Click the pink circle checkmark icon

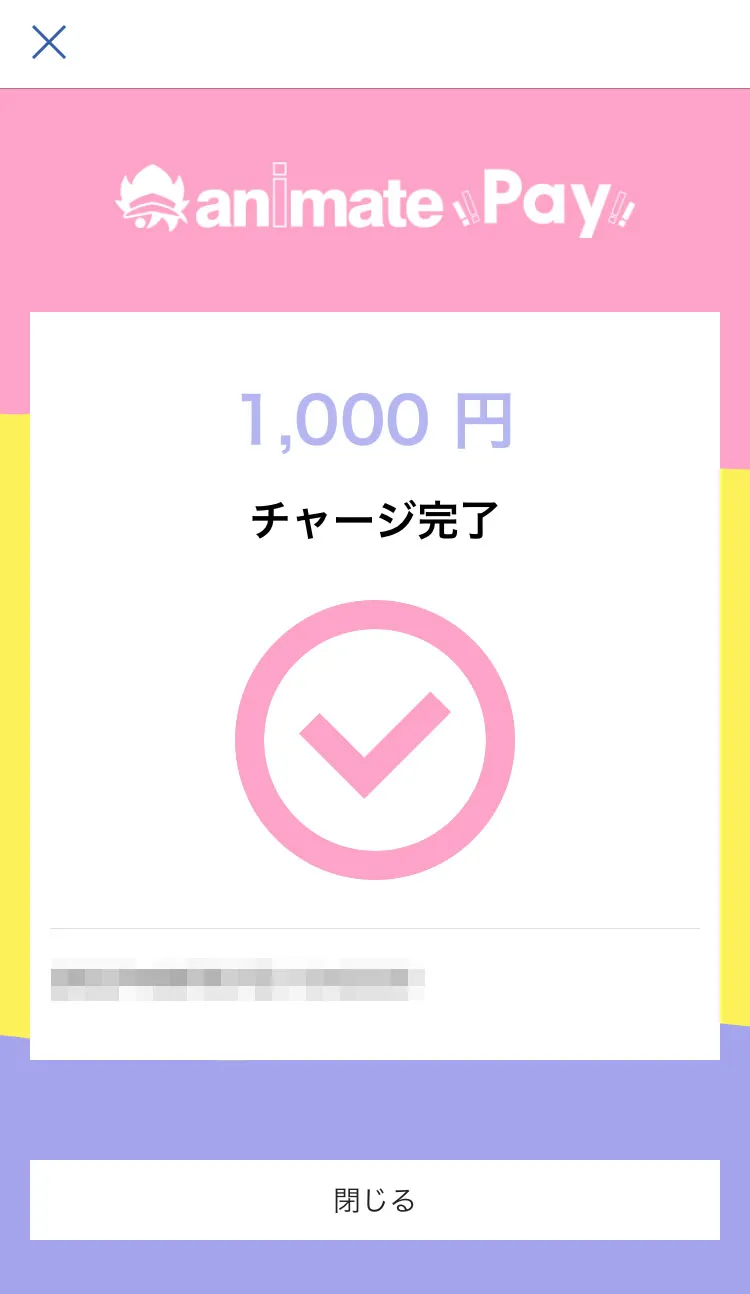point(375,738)
